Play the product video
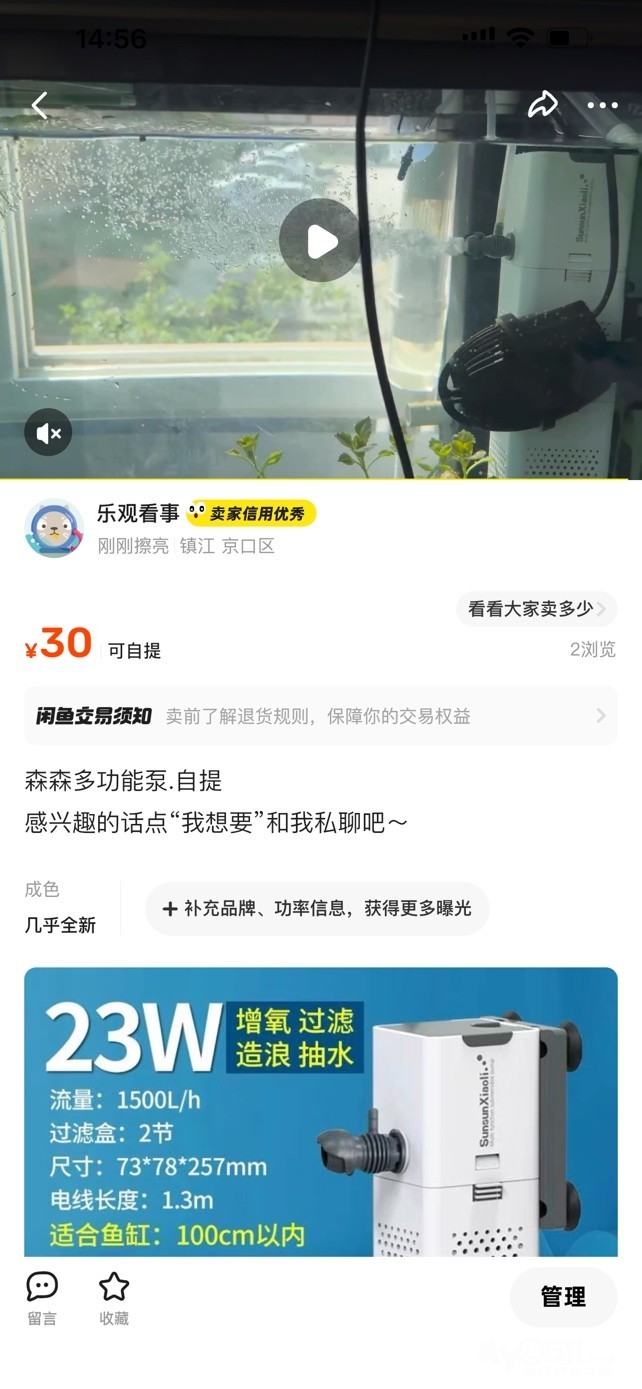This screenshot has height=1389, width=642. (x=320, y=241)
